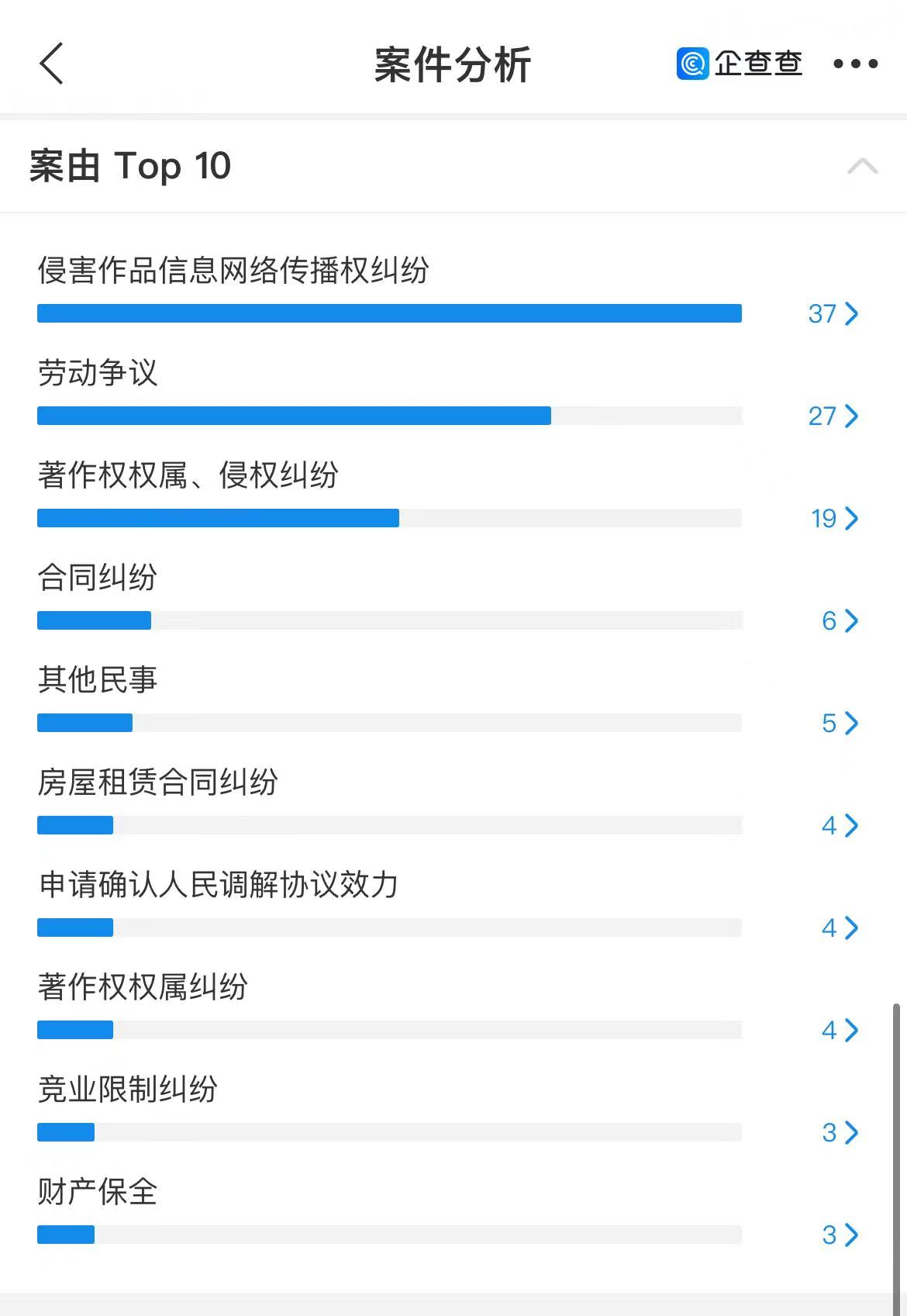This screenshot has width=907, height=1316.
Task: Open 竞业限制纠纷 case list
Action: pos(840,1133)
